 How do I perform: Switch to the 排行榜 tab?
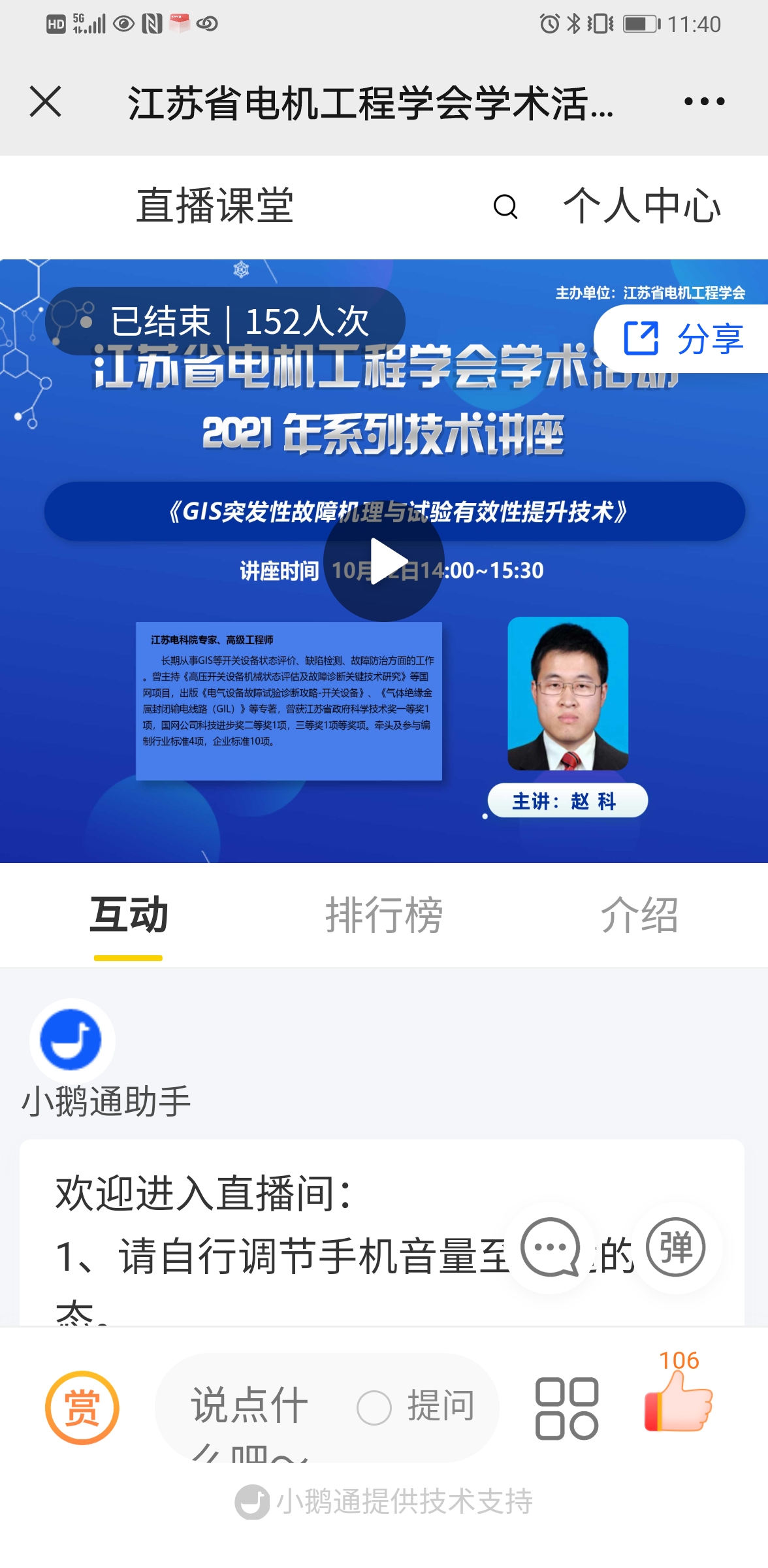point(384,915)
